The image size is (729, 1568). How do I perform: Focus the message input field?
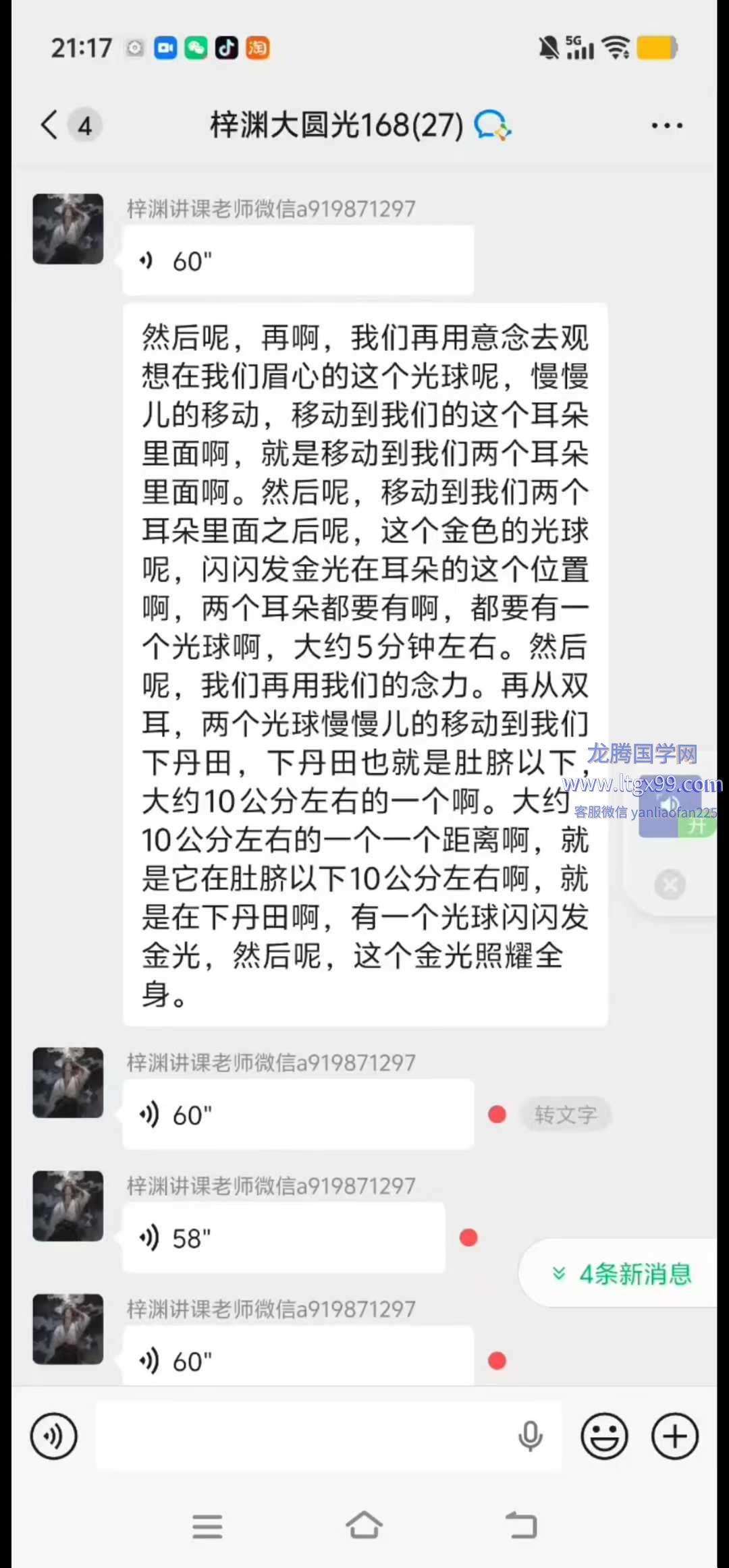[x=304, y=1436]
